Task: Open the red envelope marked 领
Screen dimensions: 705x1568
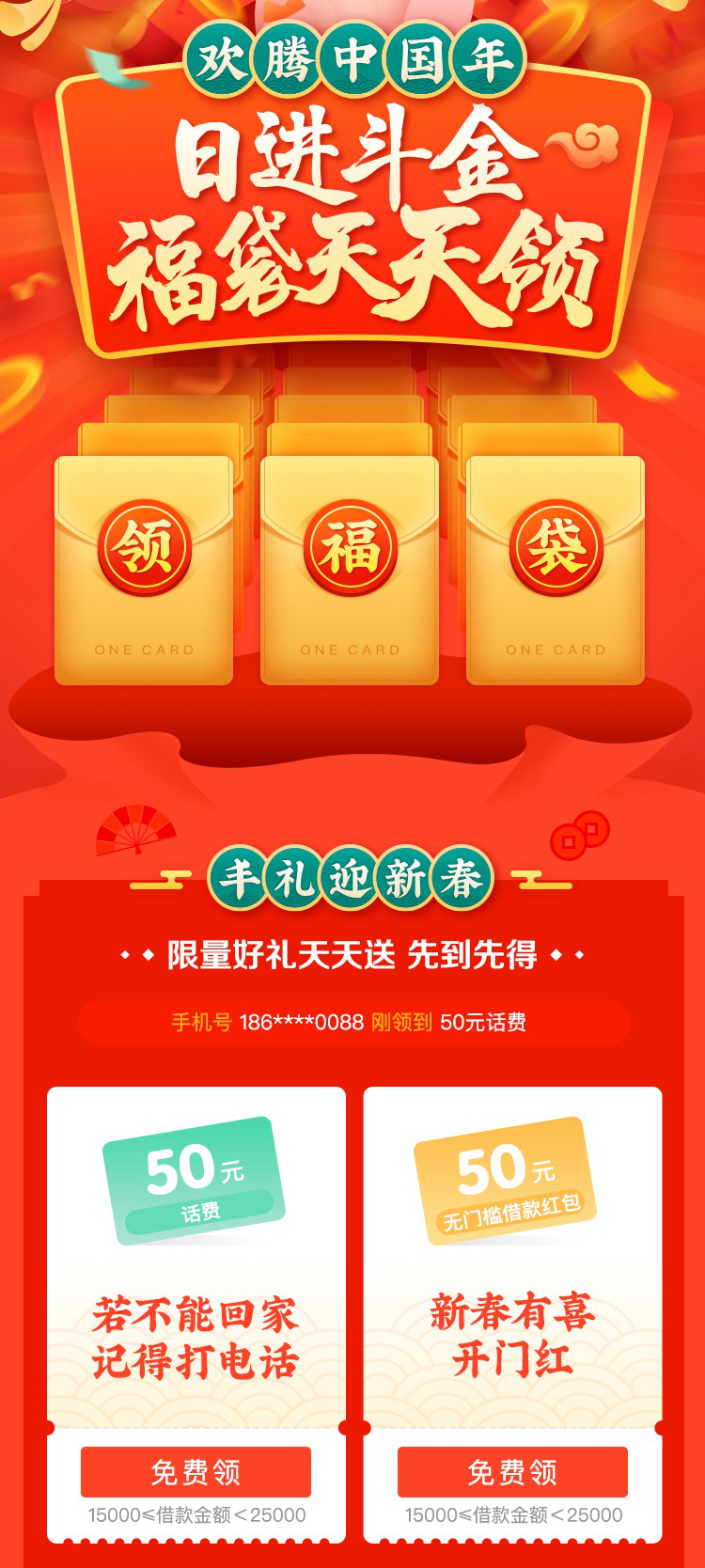Action: (144, 569)
